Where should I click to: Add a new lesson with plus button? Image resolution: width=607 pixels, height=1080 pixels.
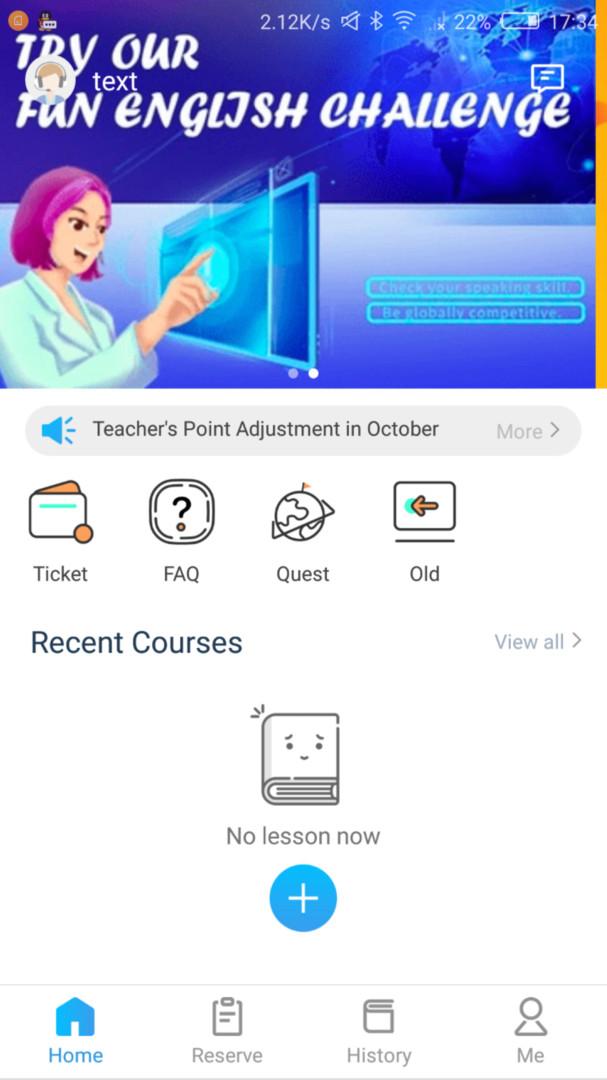303,898
